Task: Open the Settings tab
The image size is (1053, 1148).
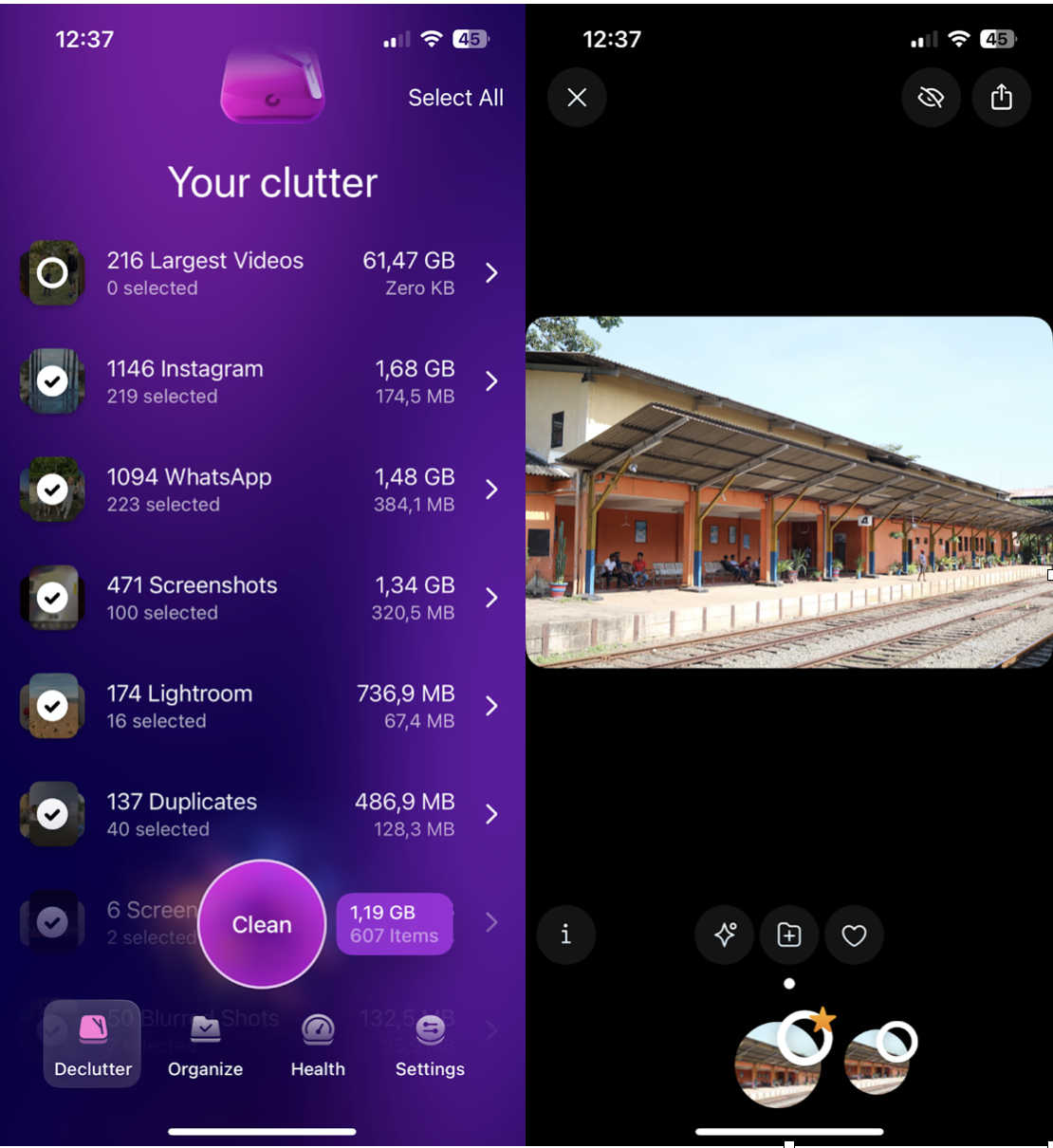Action: coord(430,1046)
